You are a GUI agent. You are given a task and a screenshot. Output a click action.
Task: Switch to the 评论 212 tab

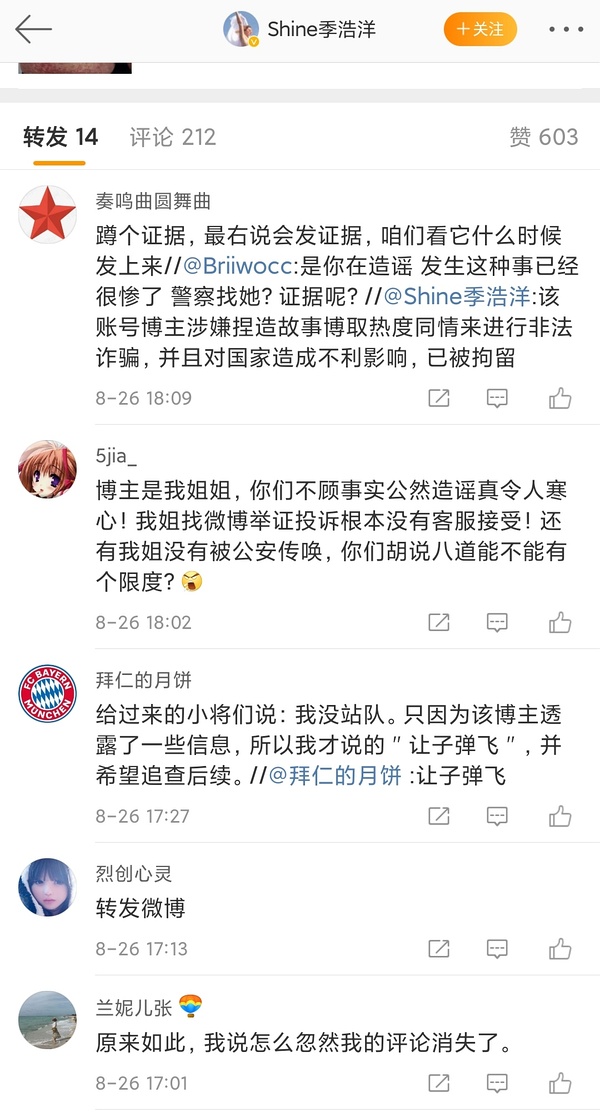[x=172, y=137]
